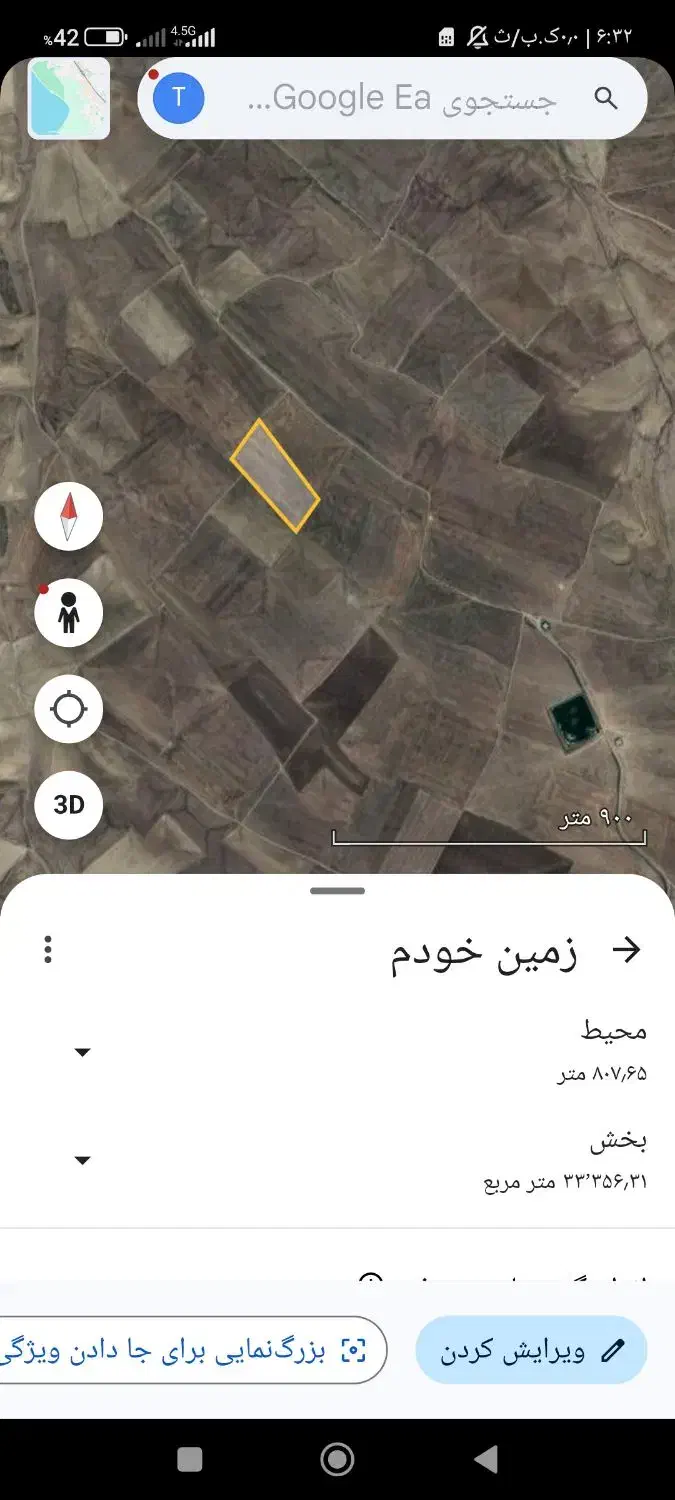Go to the home screen
The height and width of the screenshot is (1500, 675).
[x=337, y=1460]
